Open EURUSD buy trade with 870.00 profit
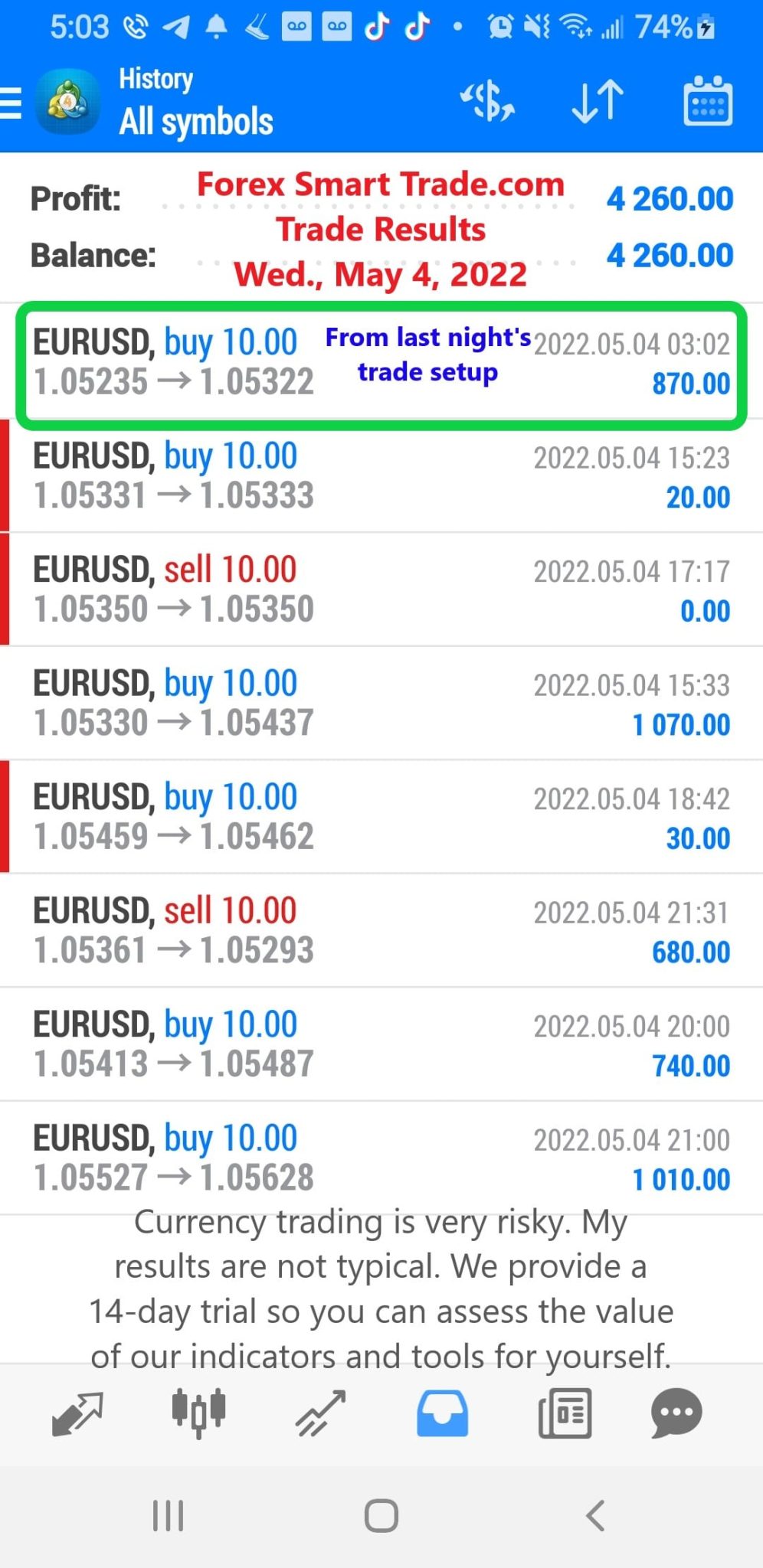The width and height of the screenshot is (763, 1568). coord(381,363)
